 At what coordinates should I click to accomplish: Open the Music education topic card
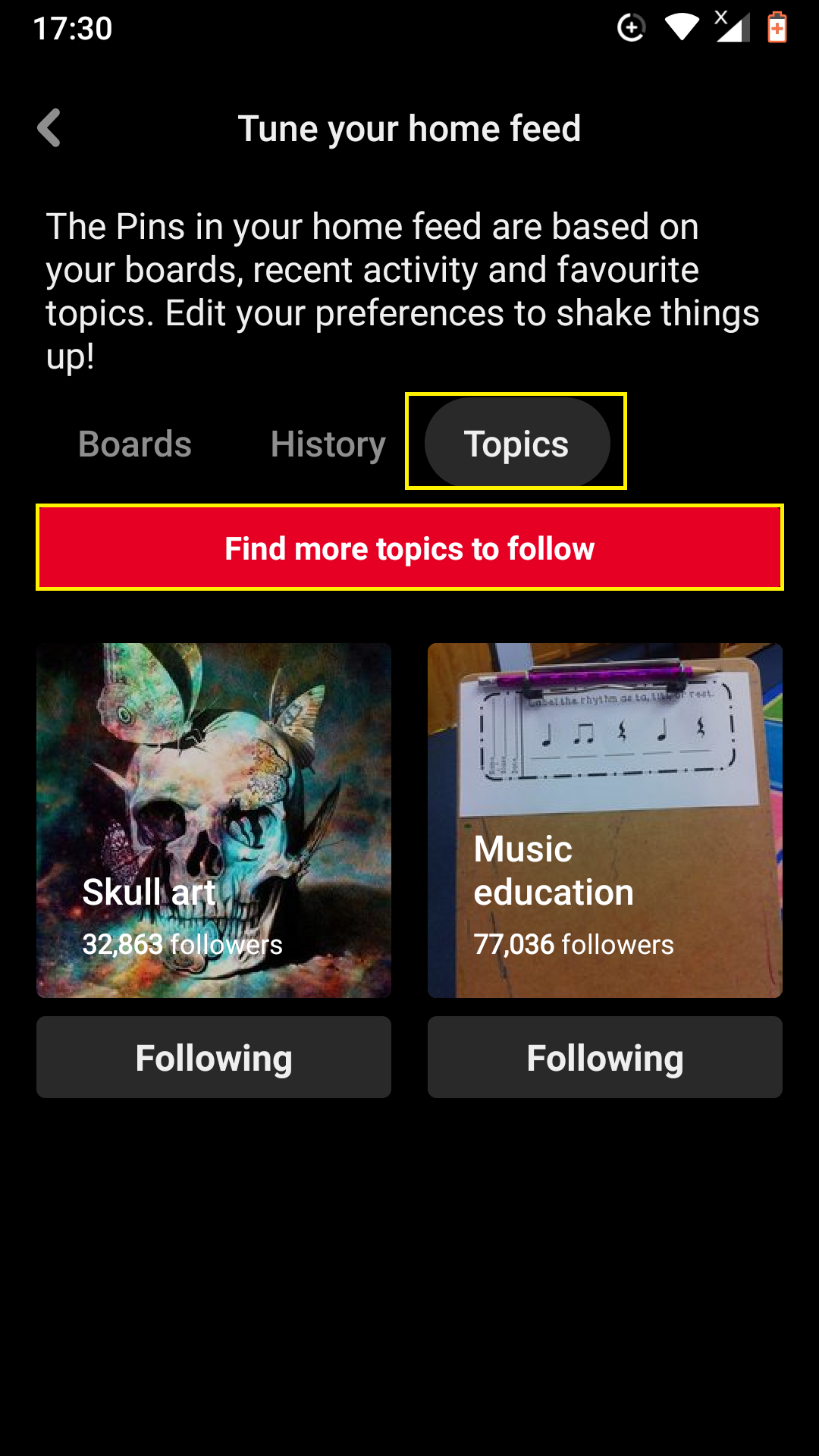pos(605,821)
